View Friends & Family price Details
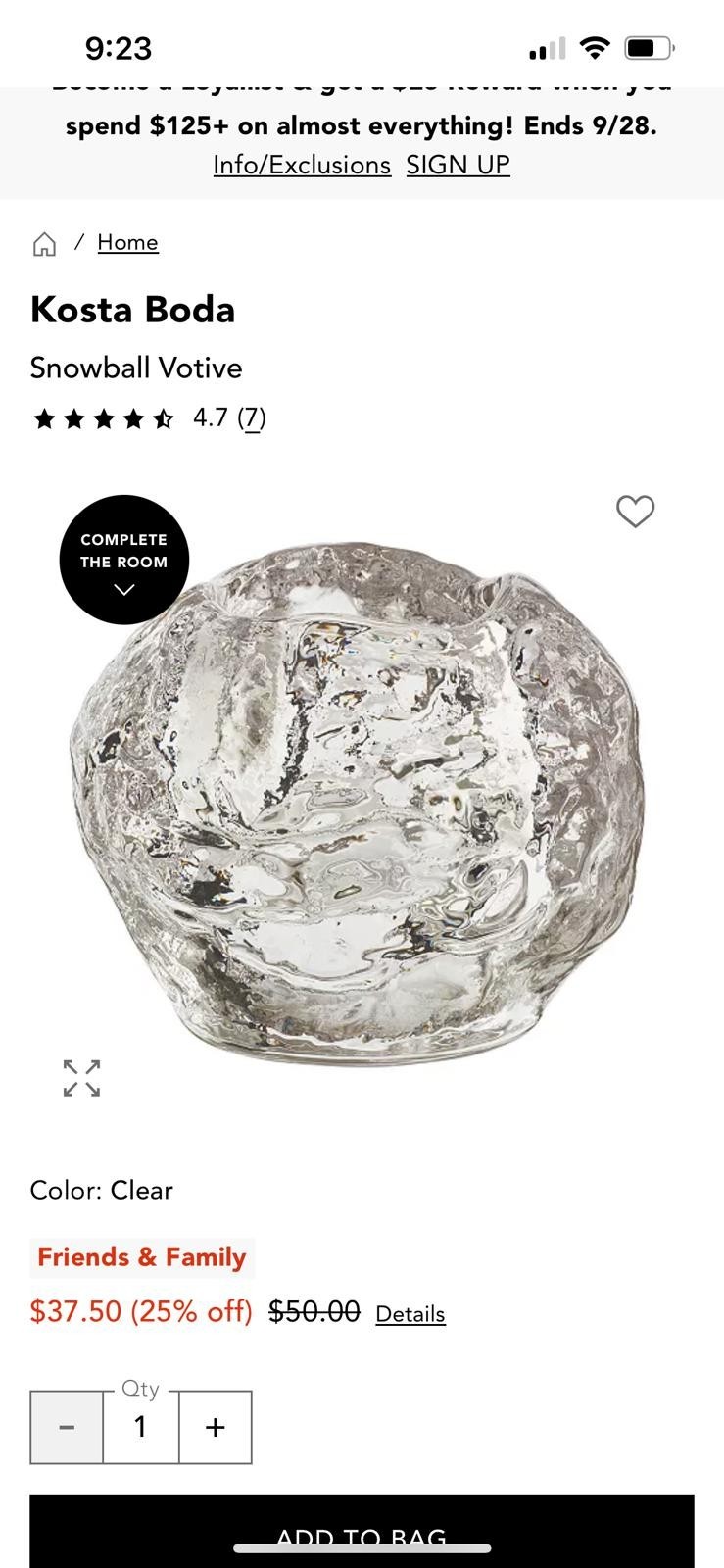The height and width of the screenshot is (1568, 724). click(410, 1314)
